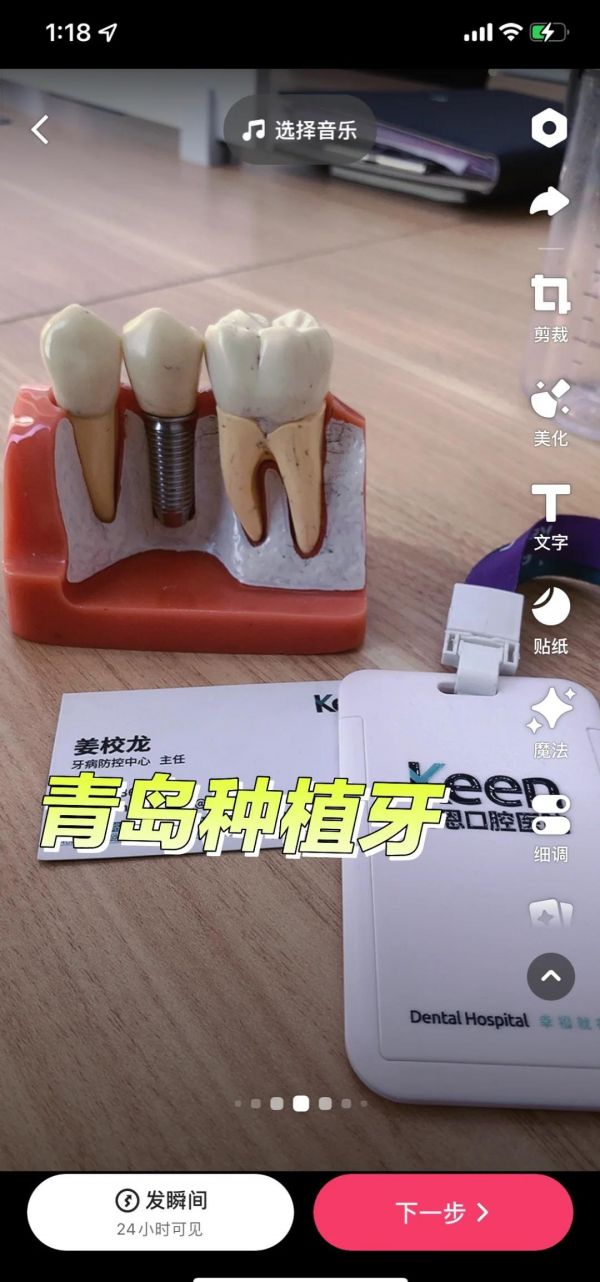Select the 青岛种植牙 text overlay
This screenshot has height=1282, width=600.
[x=243, y=815]
